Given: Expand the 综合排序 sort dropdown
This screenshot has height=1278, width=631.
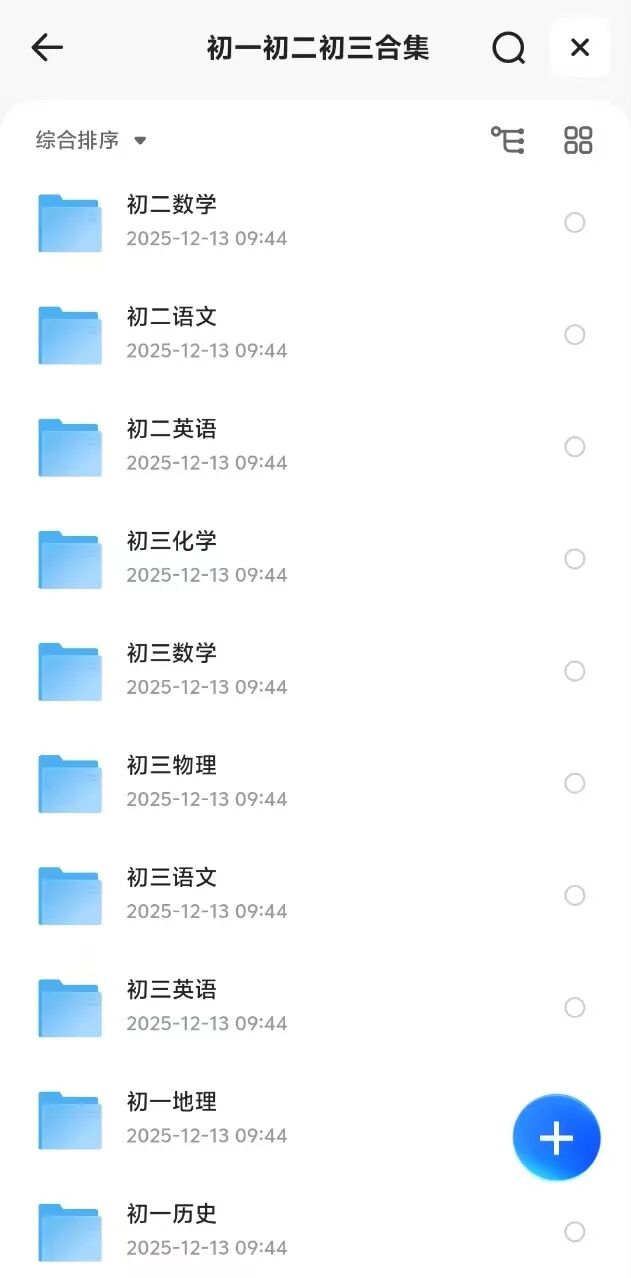Looking at the screenshot, I should 91,140.
